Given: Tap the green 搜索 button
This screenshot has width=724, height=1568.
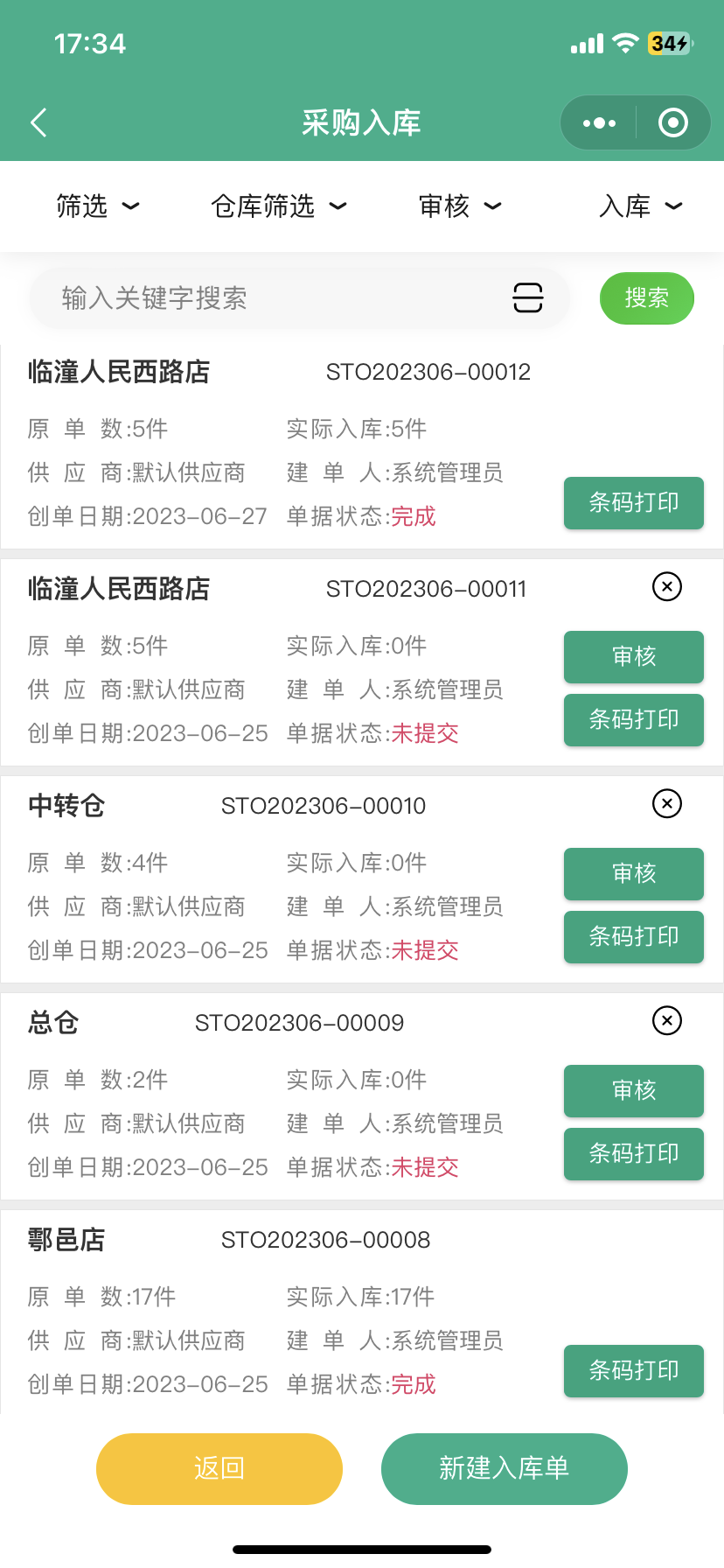Looking at the screenshot, I should click(x=646, y=298).
